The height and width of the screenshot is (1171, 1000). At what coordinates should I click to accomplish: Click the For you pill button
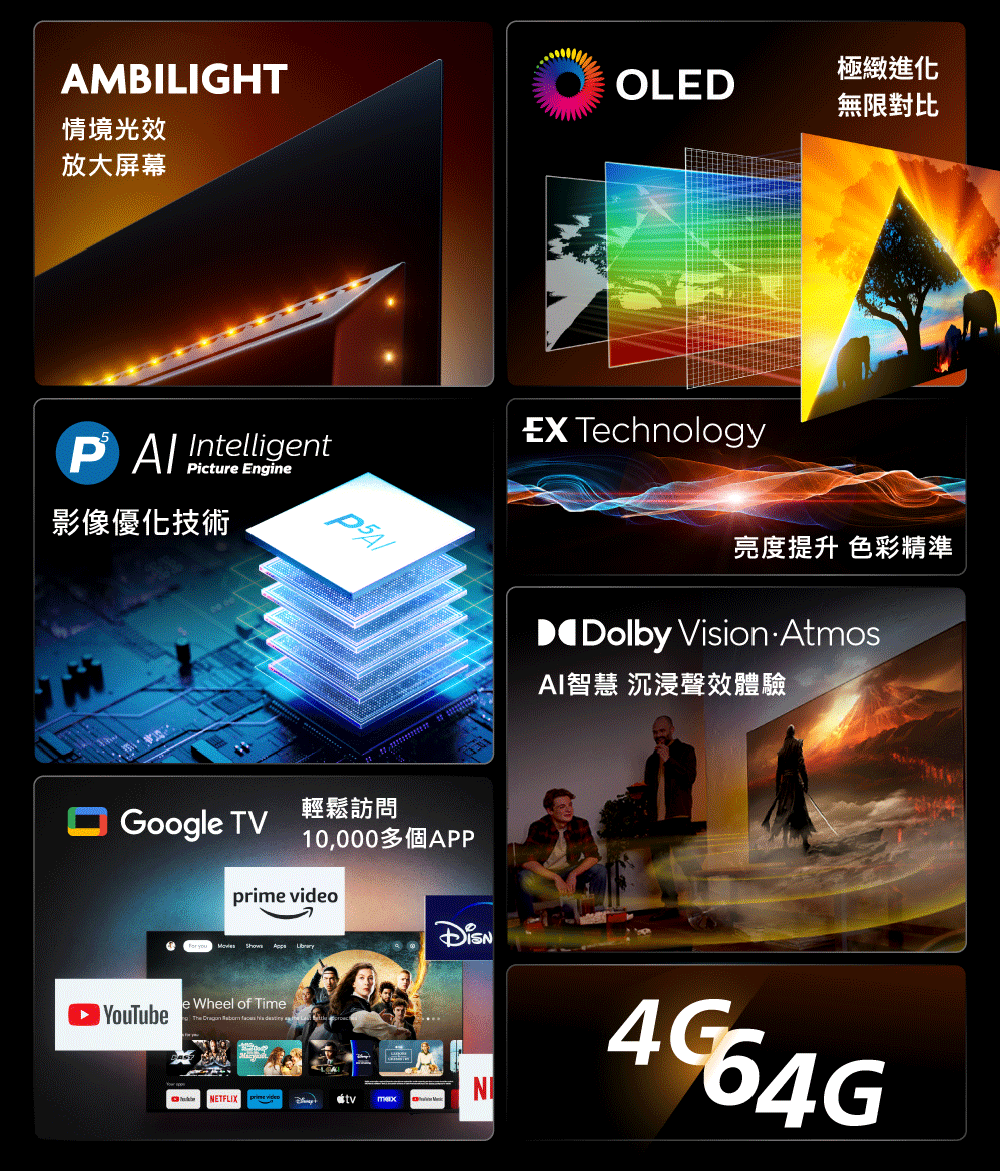point(196,946)
